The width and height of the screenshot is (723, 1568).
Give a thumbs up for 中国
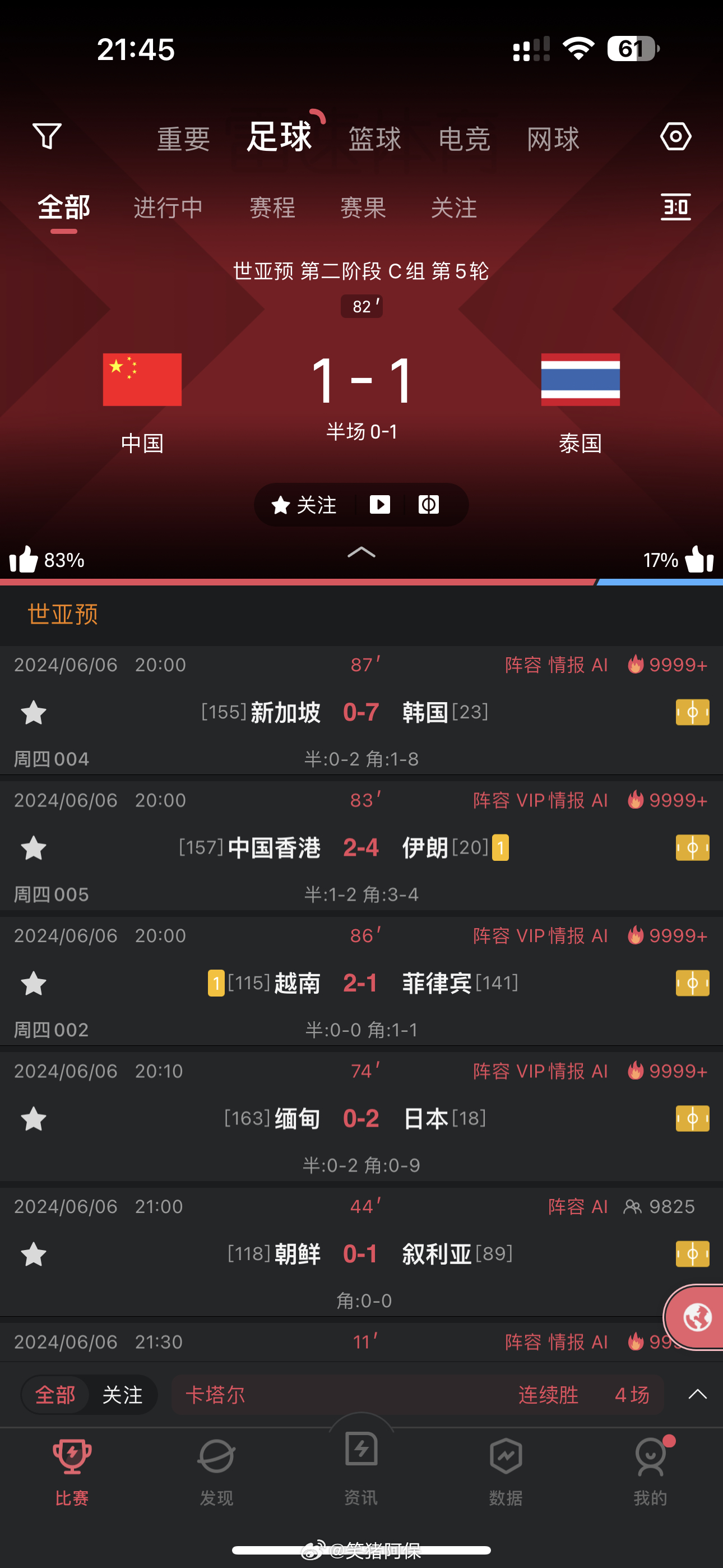click(x=24, y=559)
